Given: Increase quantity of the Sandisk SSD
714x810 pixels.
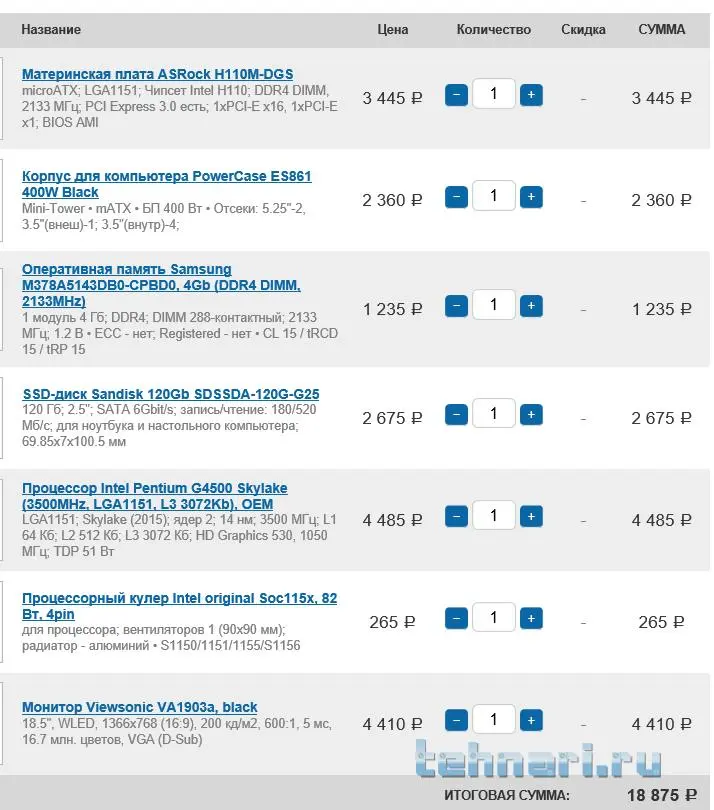Looking at the screenshot, I should click(531, 415).
